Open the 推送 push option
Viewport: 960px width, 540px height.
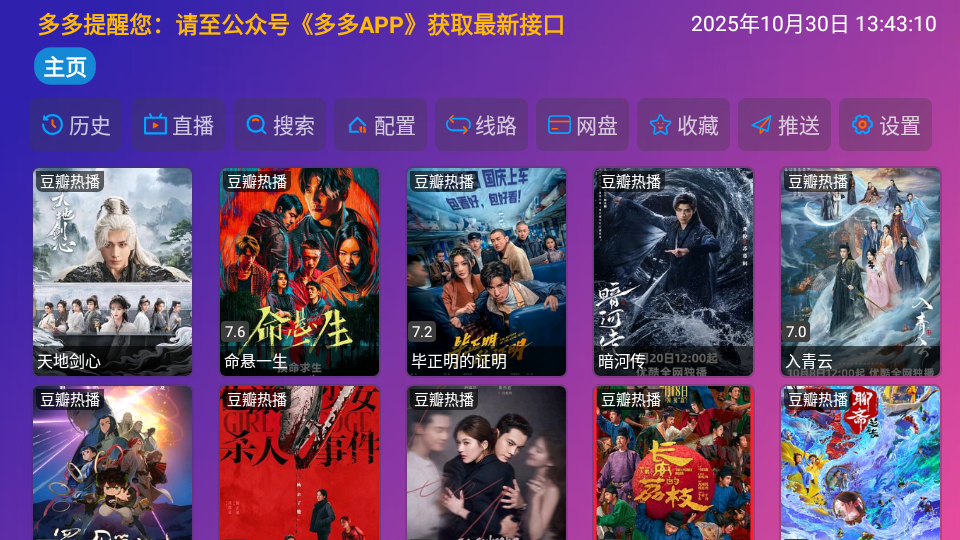[785, 125]
